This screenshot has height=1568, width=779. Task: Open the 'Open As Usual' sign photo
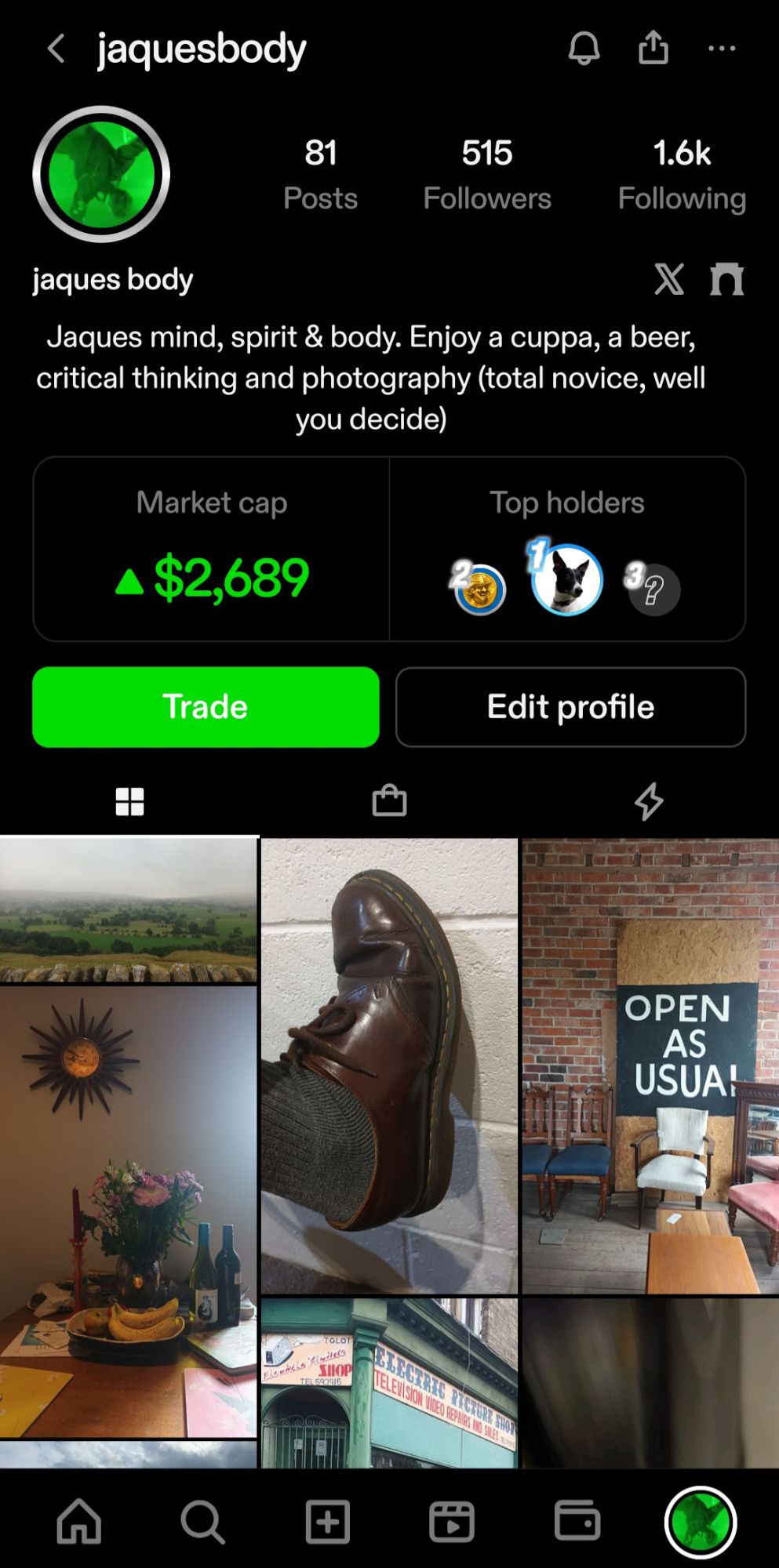click(650, 1066)
